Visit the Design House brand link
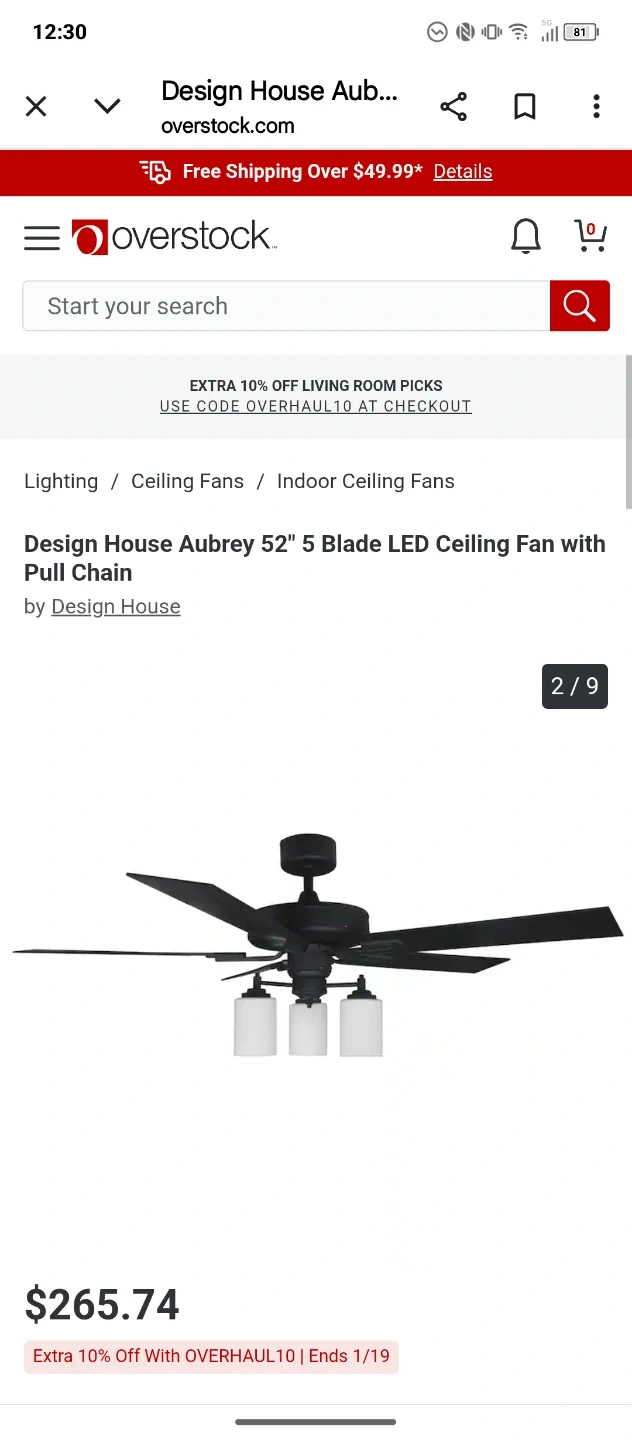632x1440 pixels. click(116, 607)
